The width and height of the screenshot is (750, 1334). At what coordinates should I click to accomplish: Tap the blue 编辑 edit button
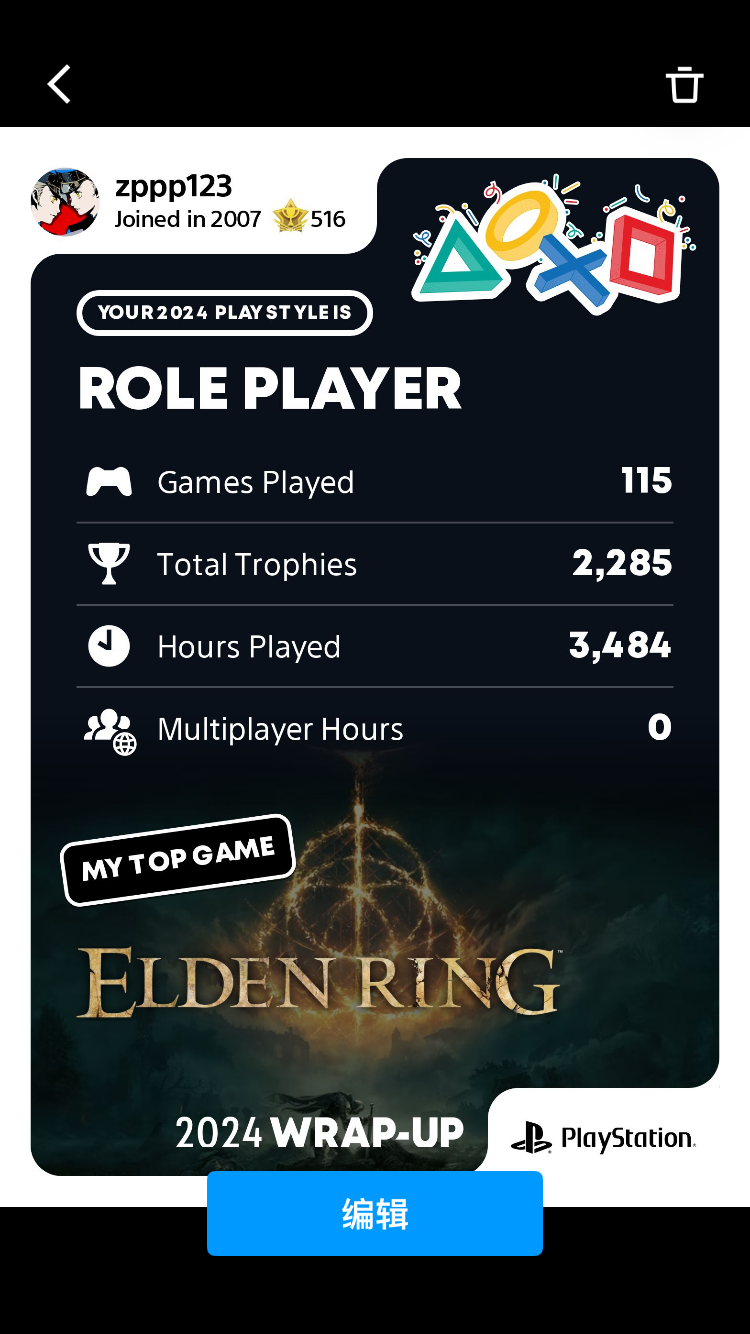pos(375,1214)
